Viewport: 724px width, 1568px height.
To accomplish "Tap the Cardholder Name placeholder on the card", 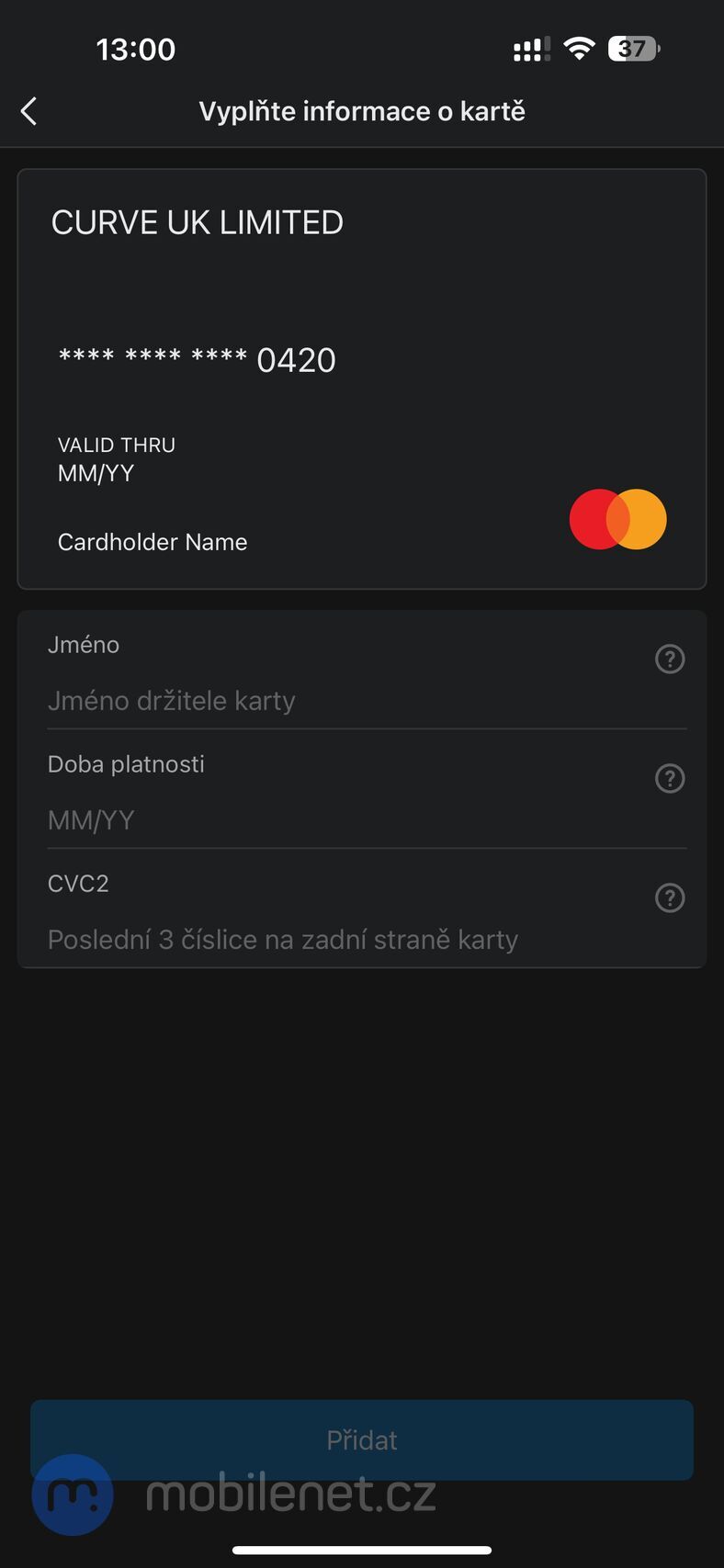I will click(153, 541).
